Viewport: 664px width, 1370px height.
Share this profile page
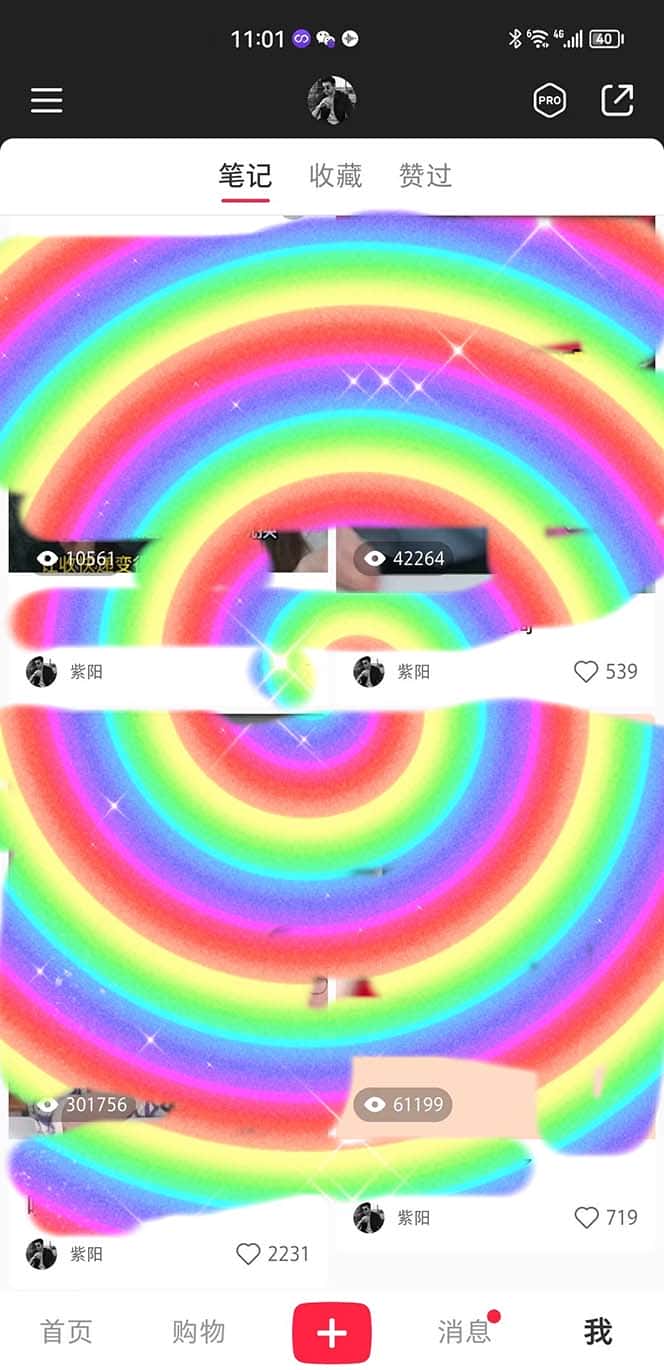tap(617, 100)
